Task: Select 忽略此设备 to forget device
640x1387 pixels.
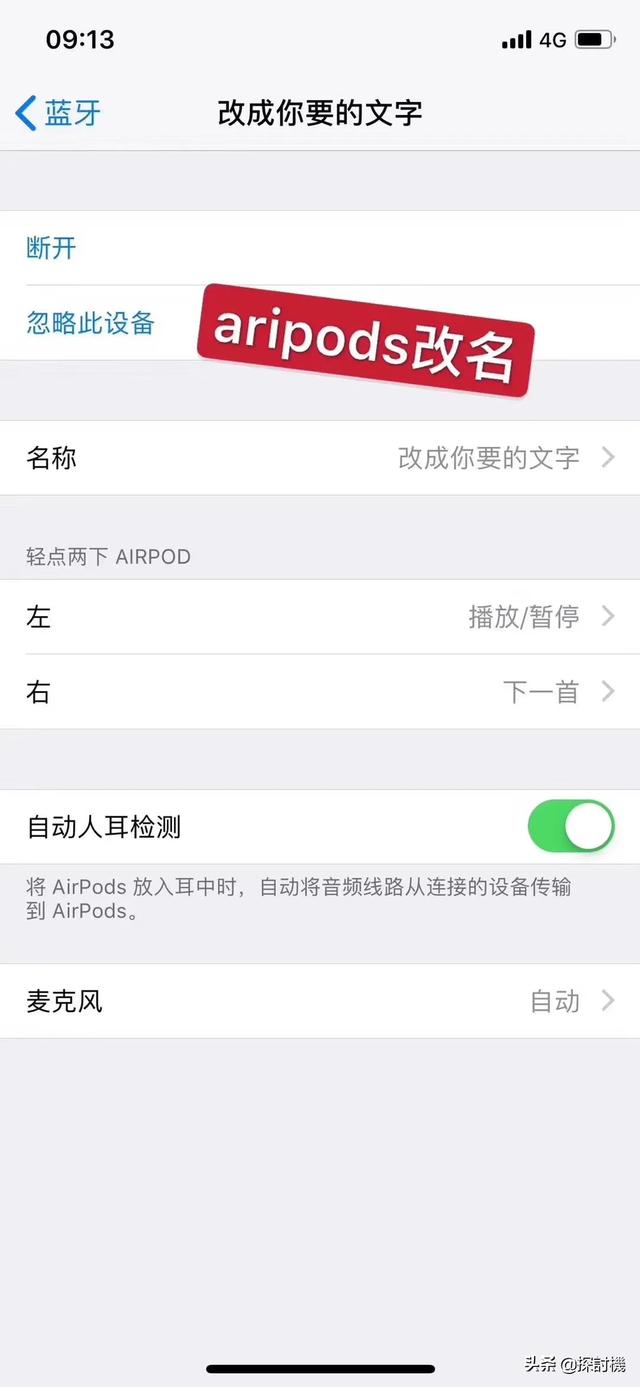Action: (91, 323)
